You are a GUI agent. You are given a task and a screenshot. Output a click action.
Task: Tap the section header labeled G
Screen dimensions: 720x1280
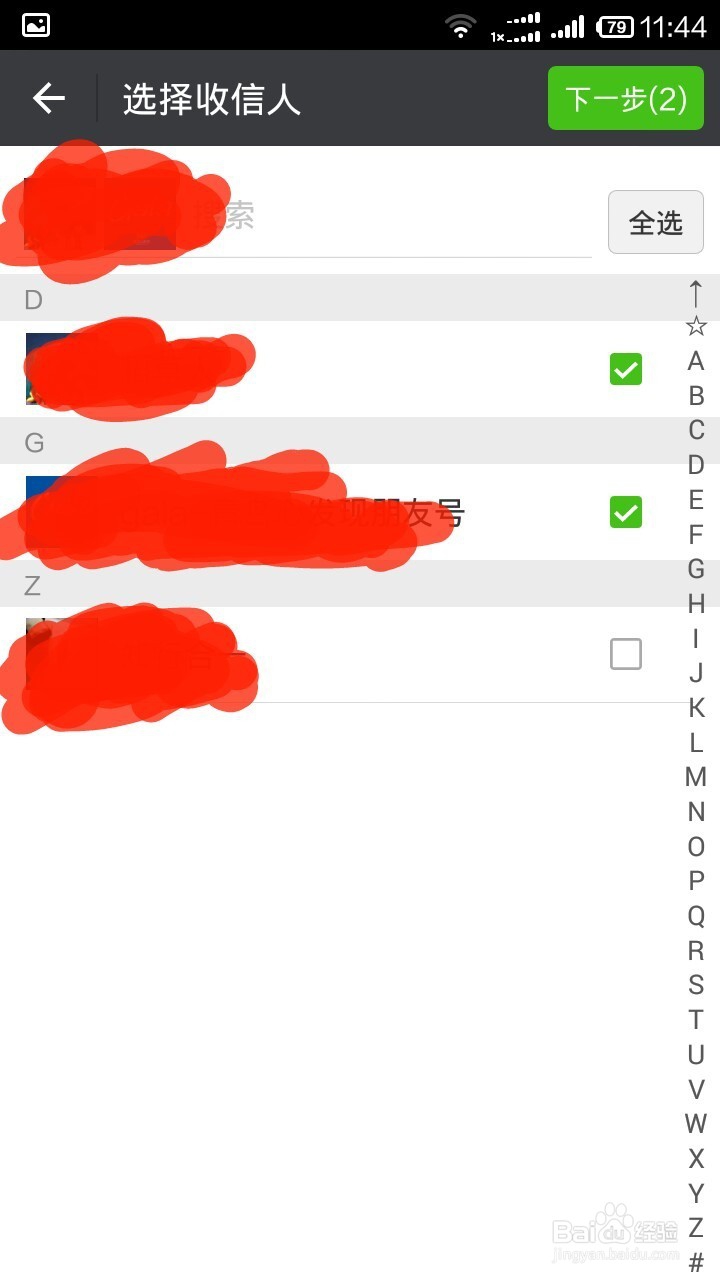[33, 442]
